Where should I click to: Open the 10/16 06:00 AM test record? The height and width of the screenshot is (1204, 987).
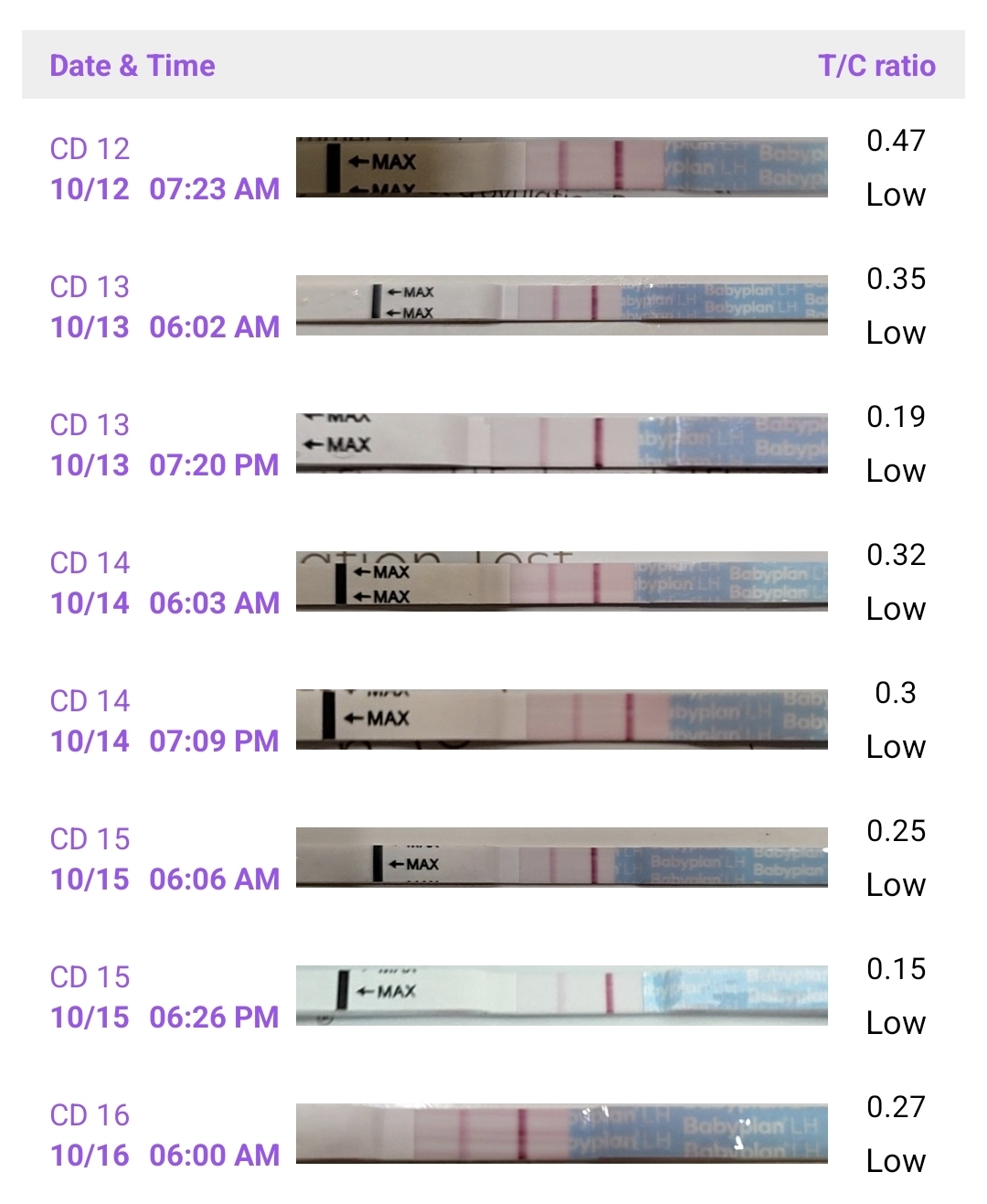click(x=164, y=1155)
